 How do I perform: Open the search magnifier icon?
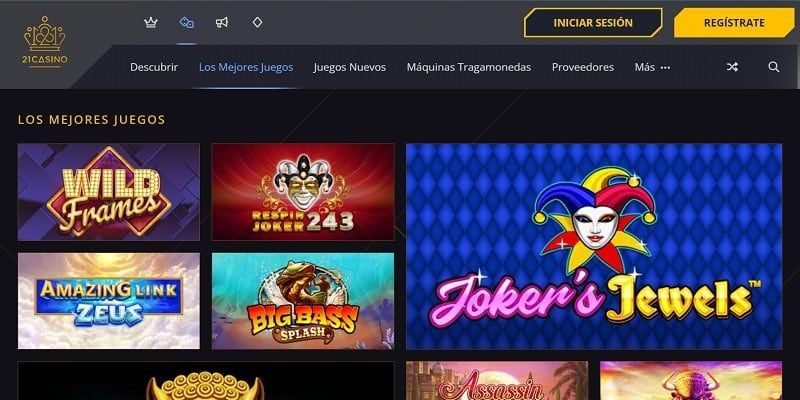pyautogui.click(x=774, y=67)
